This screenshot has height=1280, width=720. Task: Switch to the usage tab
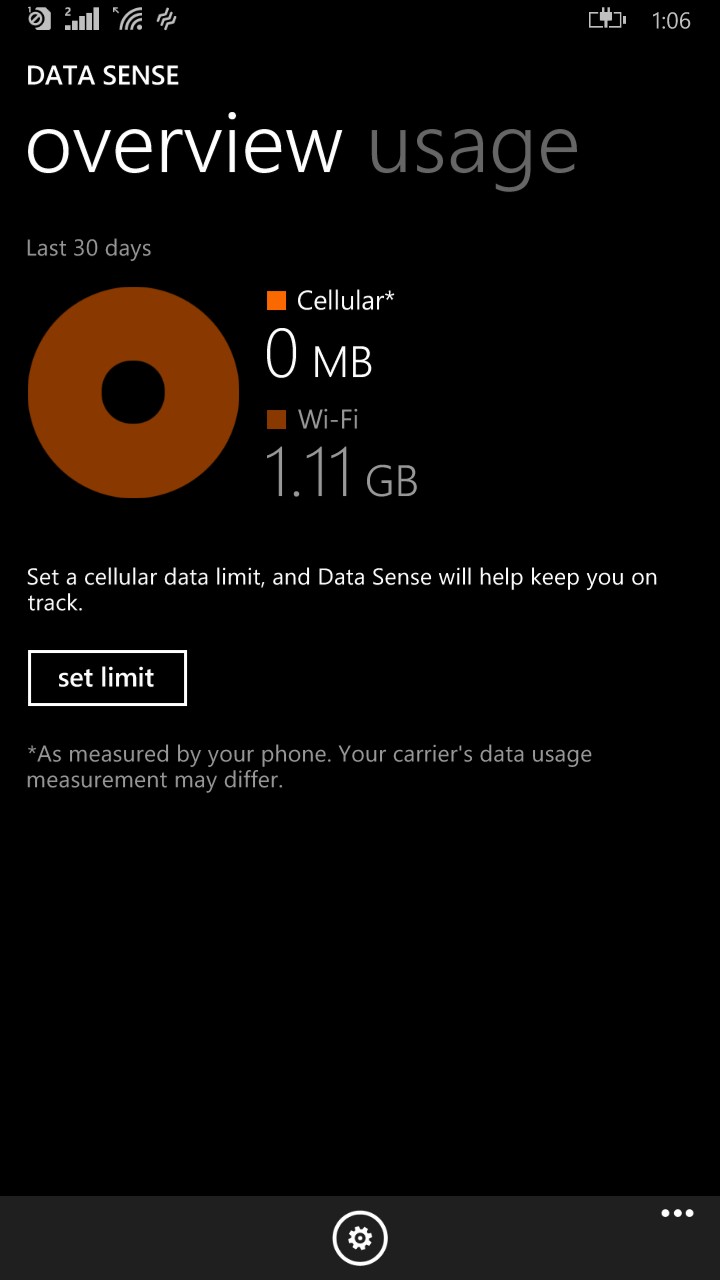coord(472,148)
